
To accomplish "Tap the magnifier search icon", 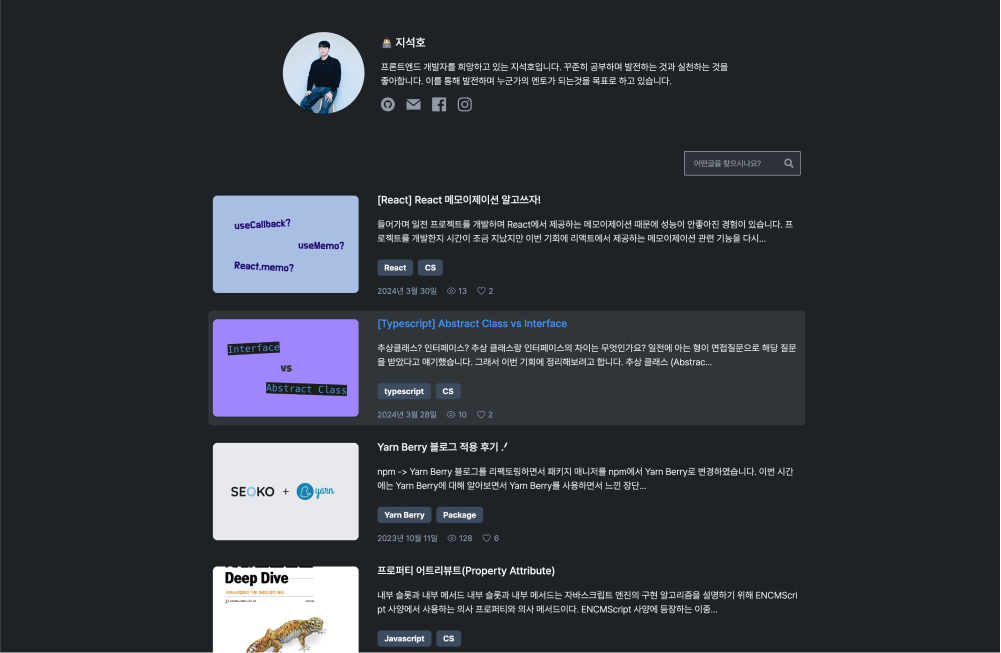I will [x=789, y=163].
